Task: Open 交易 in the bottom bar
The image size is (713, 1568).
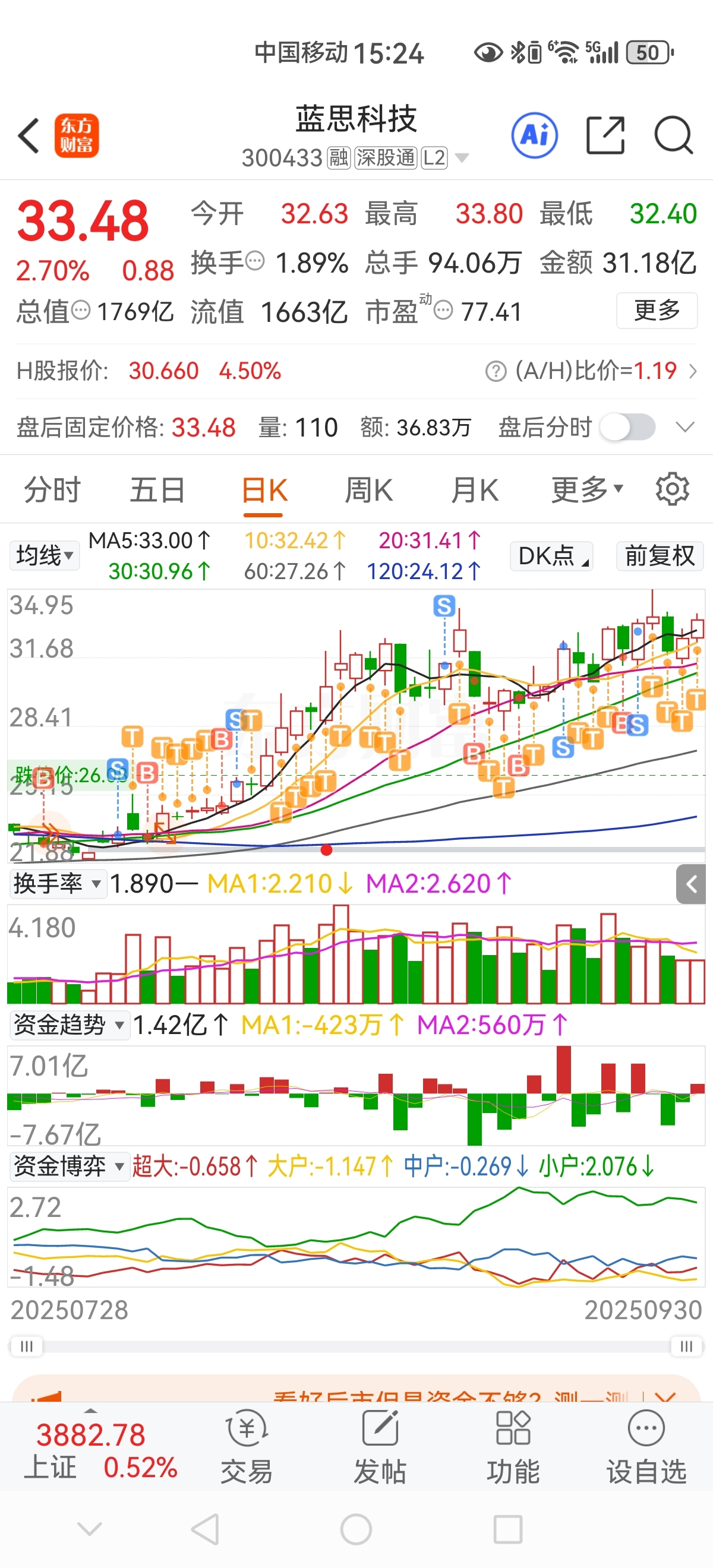Action: pos(247,1446)
